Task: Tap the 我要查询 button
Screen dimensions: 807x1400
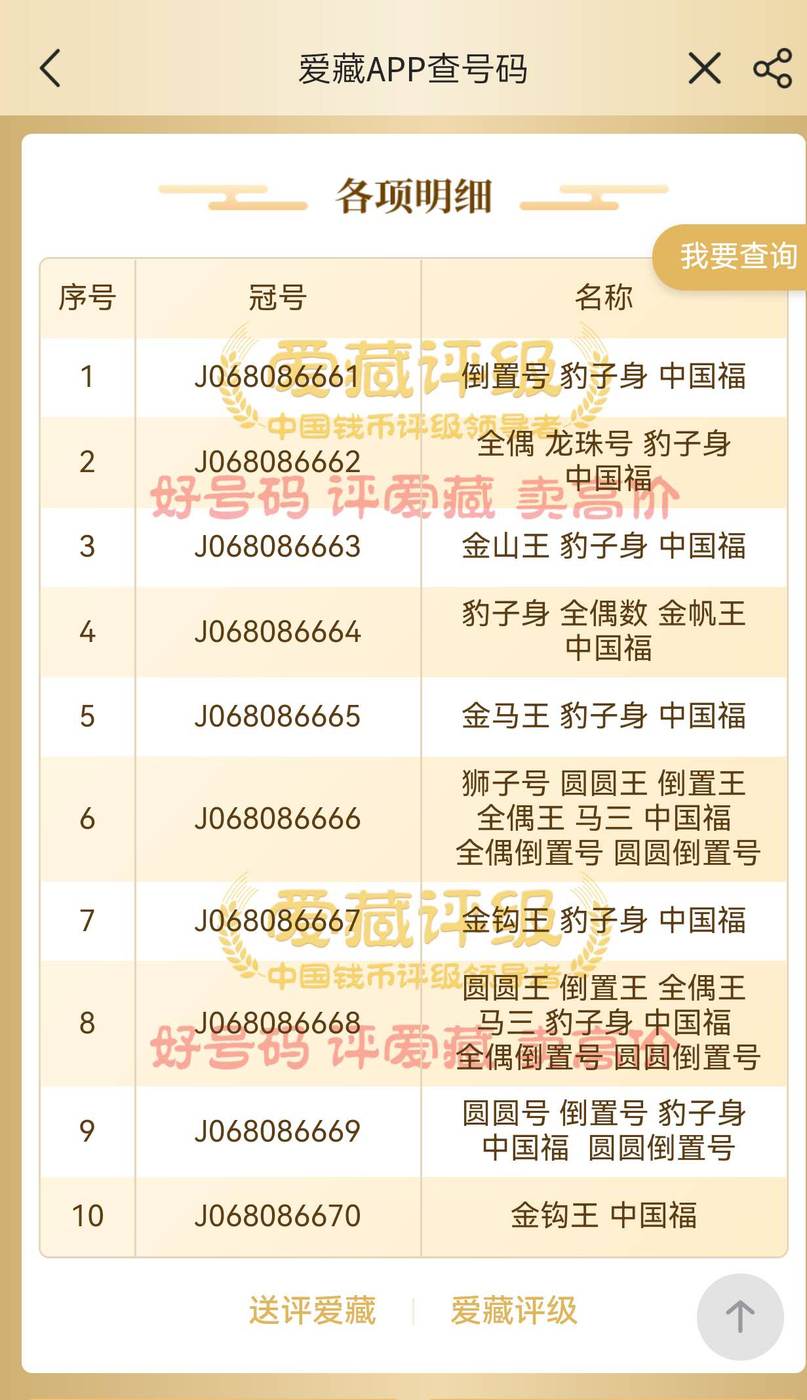Action: point(737,257)
